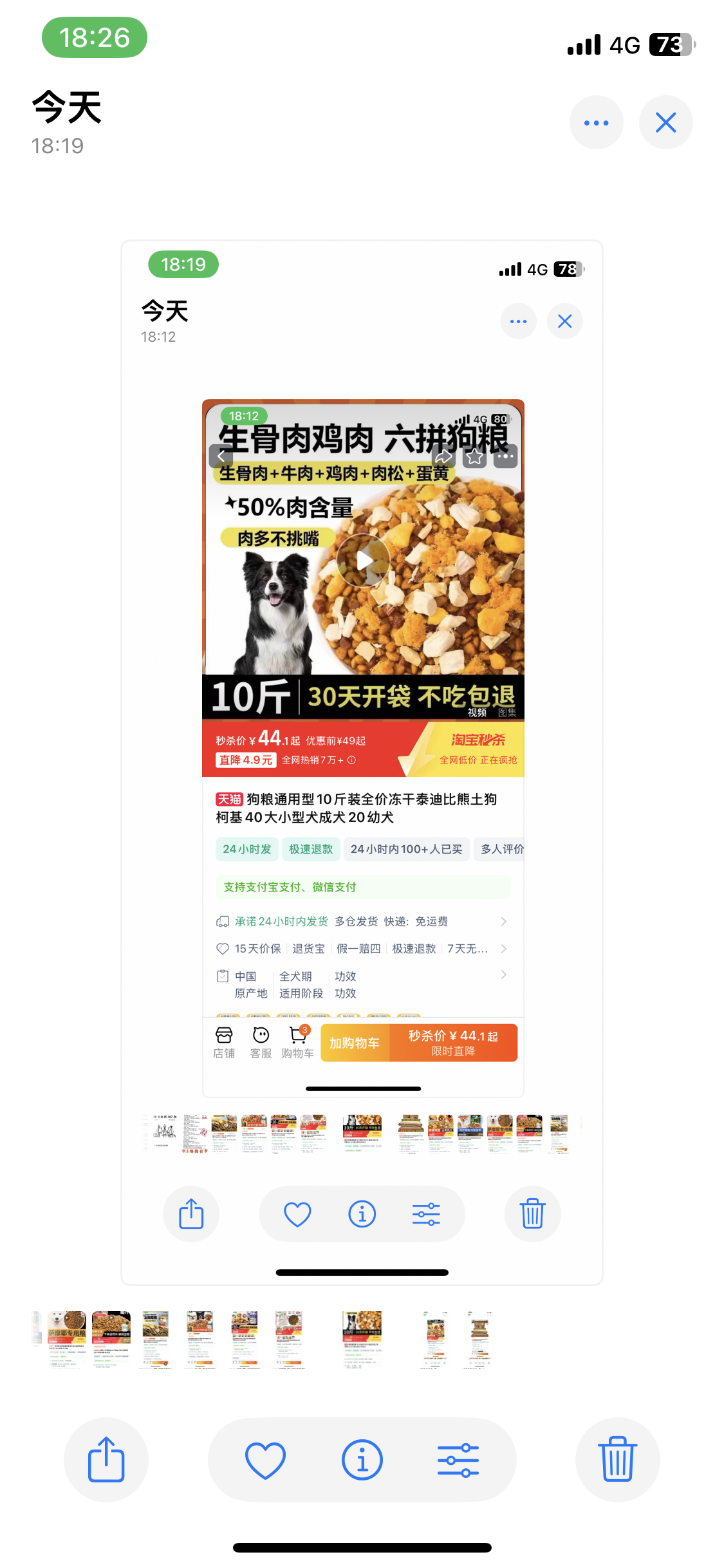The height and width of the screenshot is (1568, 724).
Task: Select the white Samoyed dog thumbnail in the strip
Action: [x=67, y=1339]
